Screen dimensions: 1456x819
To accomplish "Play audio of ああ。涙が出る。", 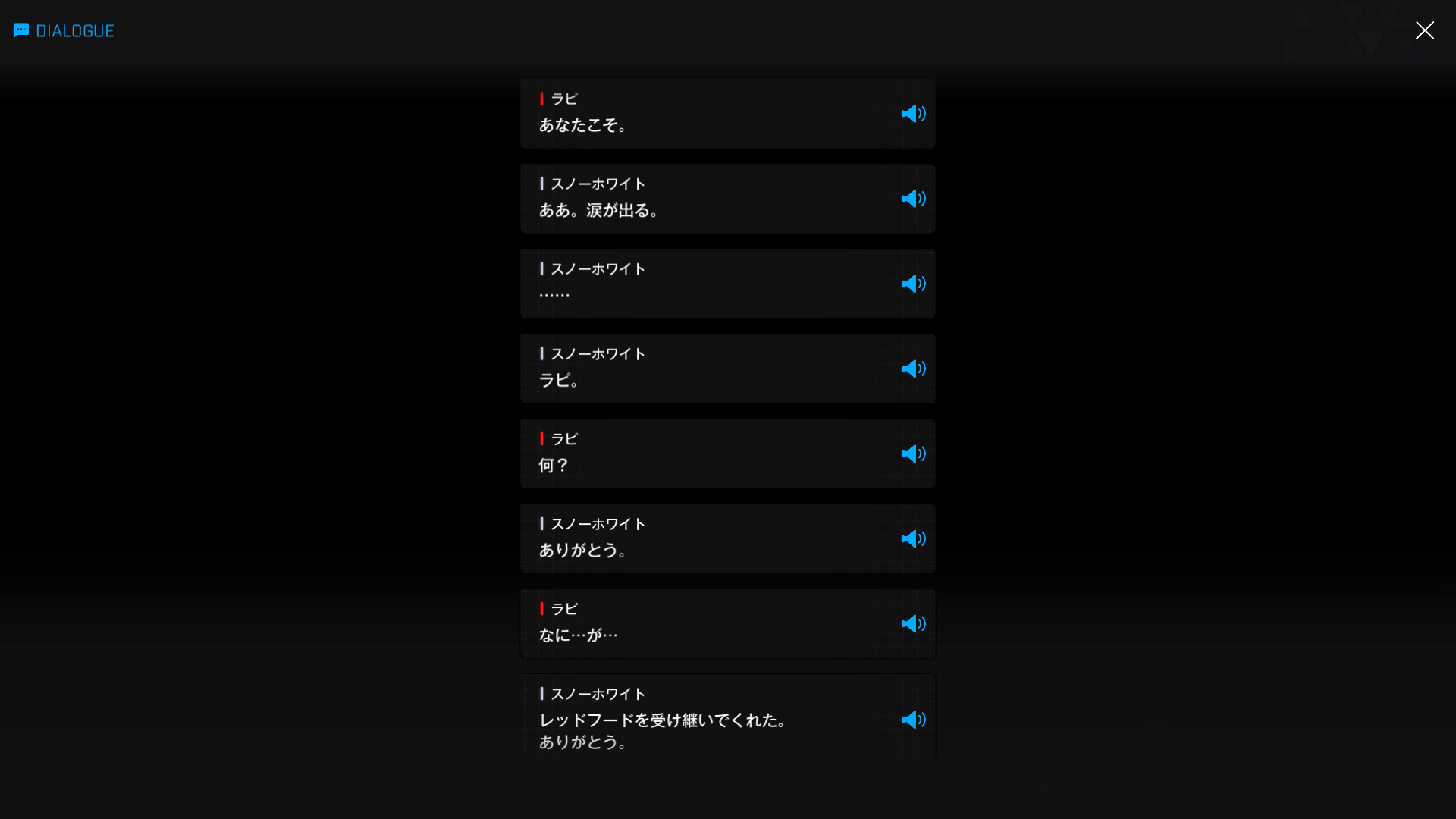I will point(913,199).
